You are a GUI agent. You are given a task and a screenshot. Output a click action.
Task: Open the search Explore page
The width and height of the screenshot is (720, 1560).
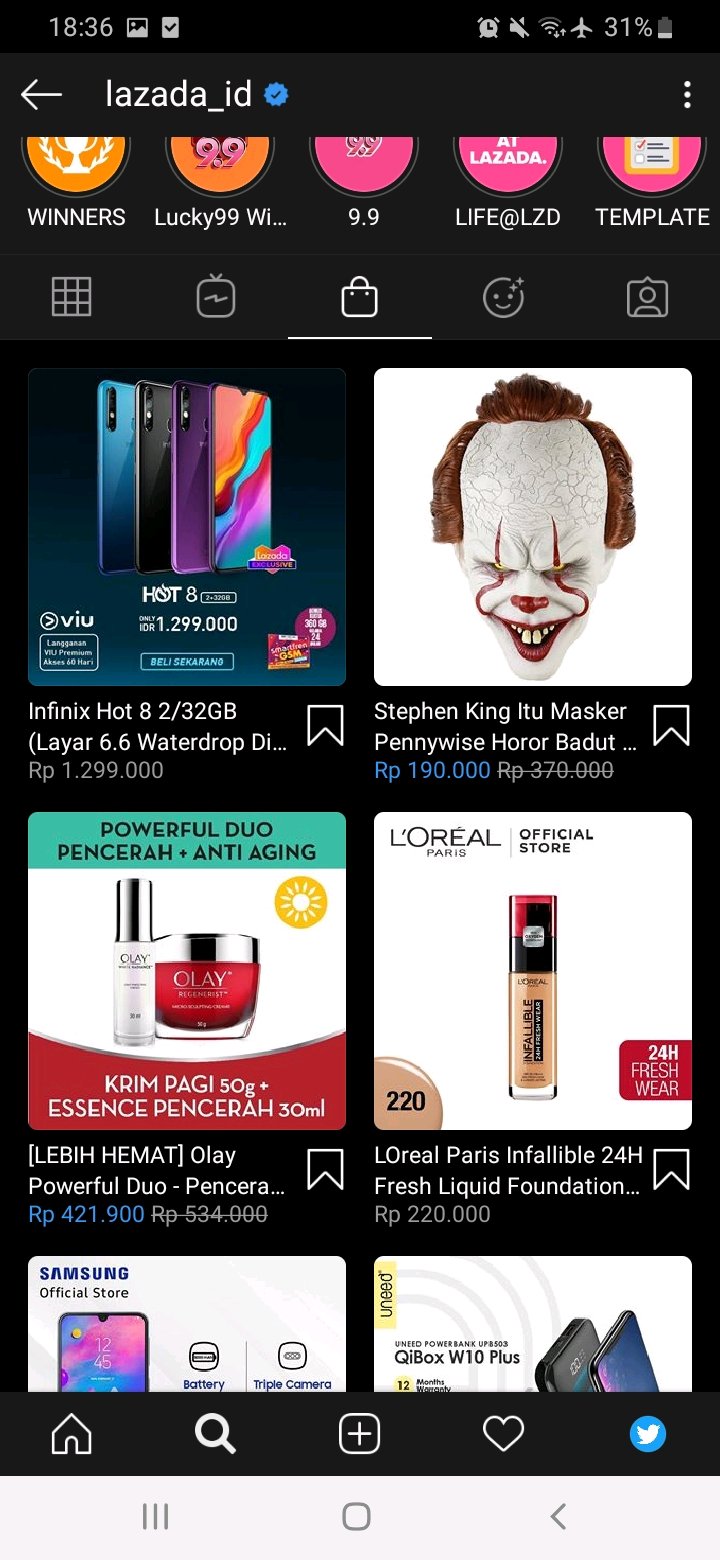(x=215, y=1433)
